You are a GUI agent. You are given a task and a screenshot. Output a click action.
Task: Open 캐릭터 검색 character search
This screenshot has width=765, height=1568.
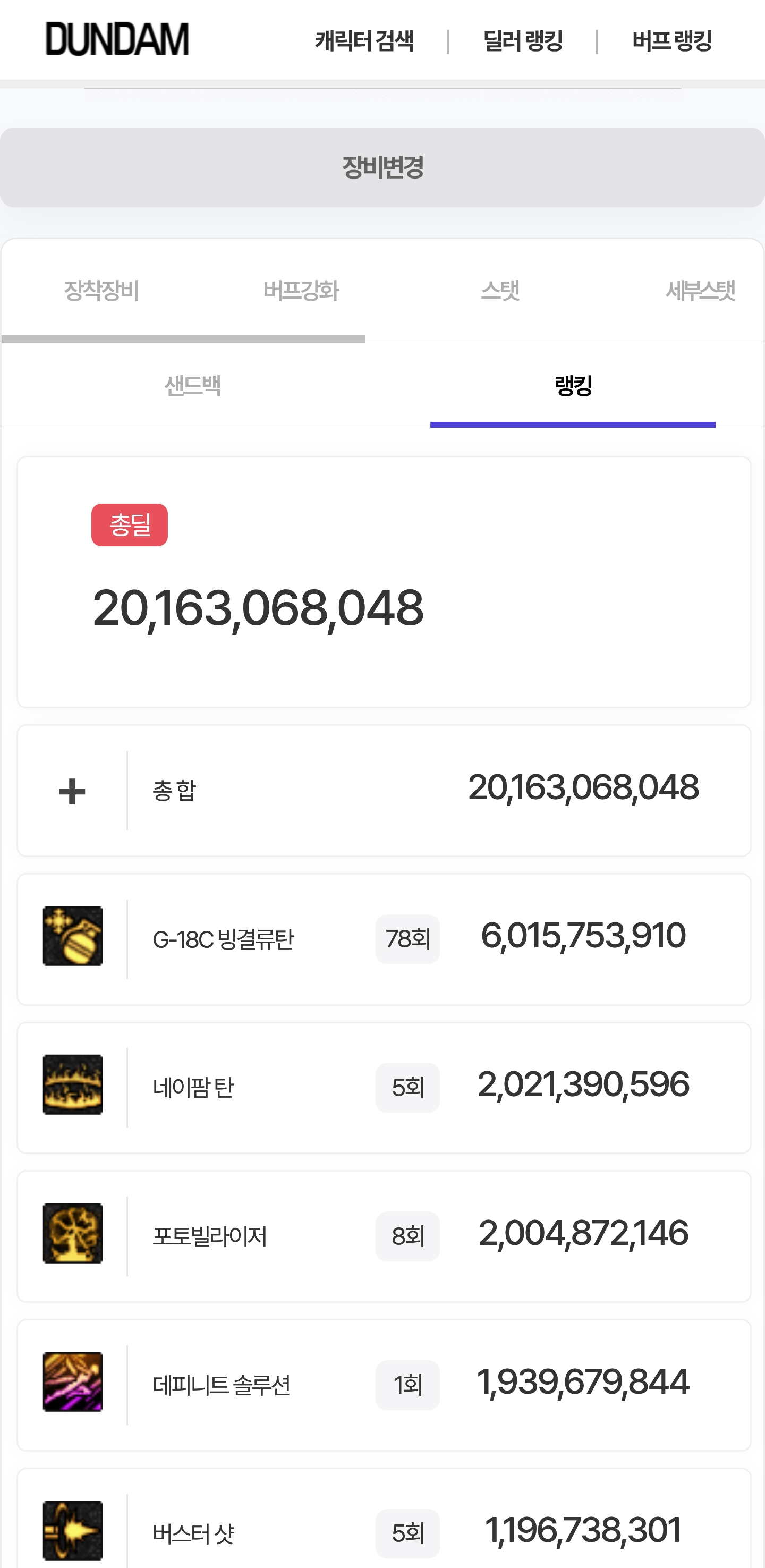tap(364, 41)
